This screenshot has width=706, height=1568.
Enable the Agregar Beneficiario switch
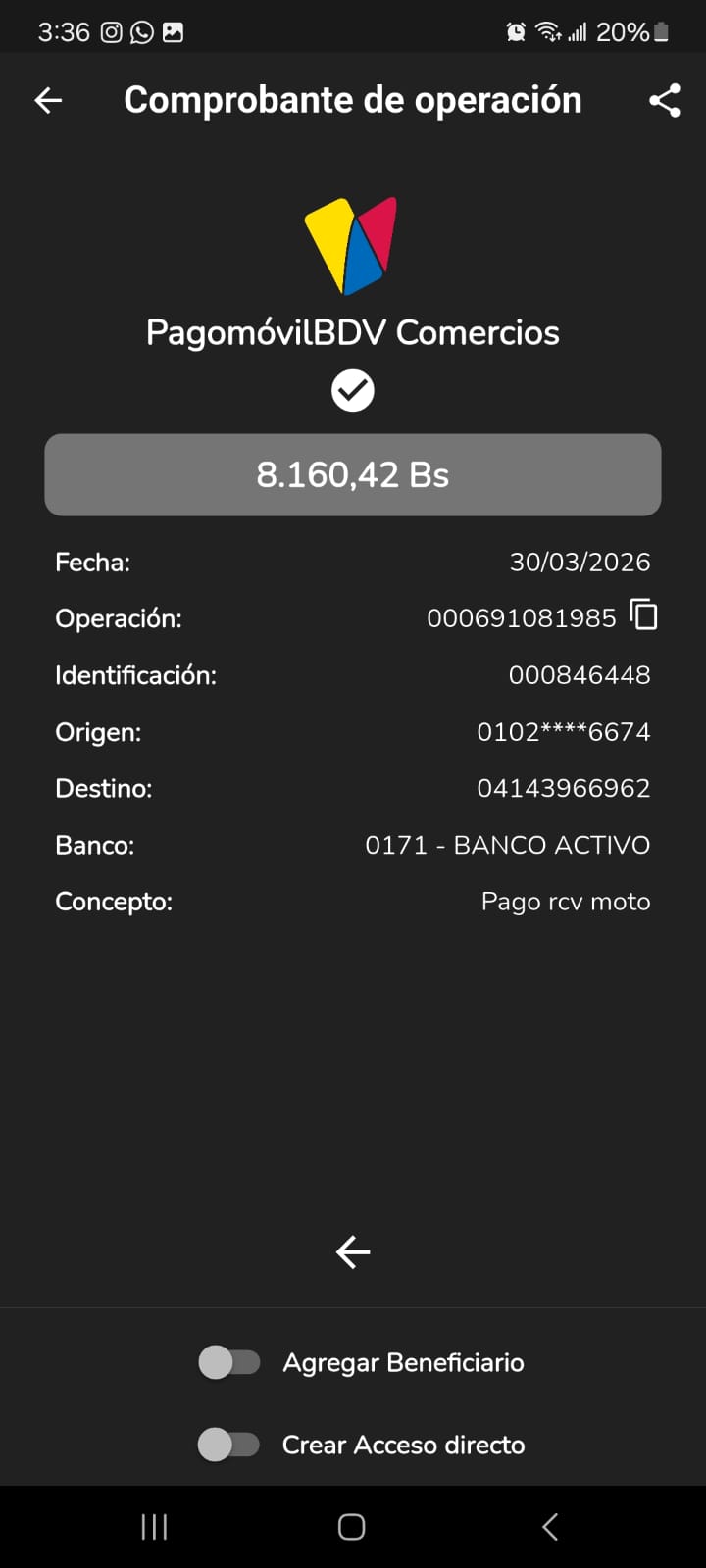tap(229, 1362)
